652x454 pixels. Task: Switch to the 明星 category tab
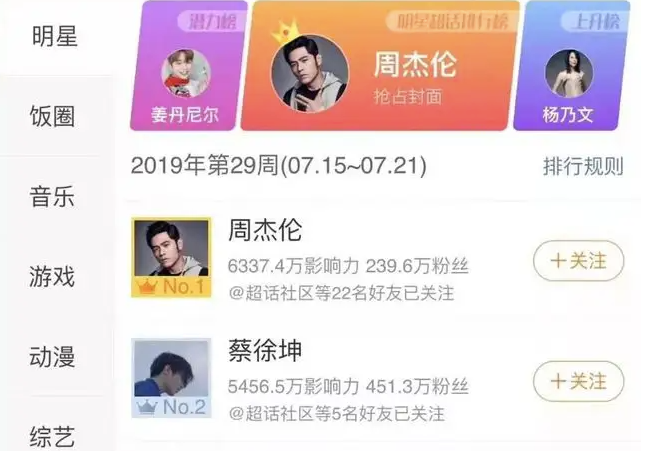pos(54,37)
